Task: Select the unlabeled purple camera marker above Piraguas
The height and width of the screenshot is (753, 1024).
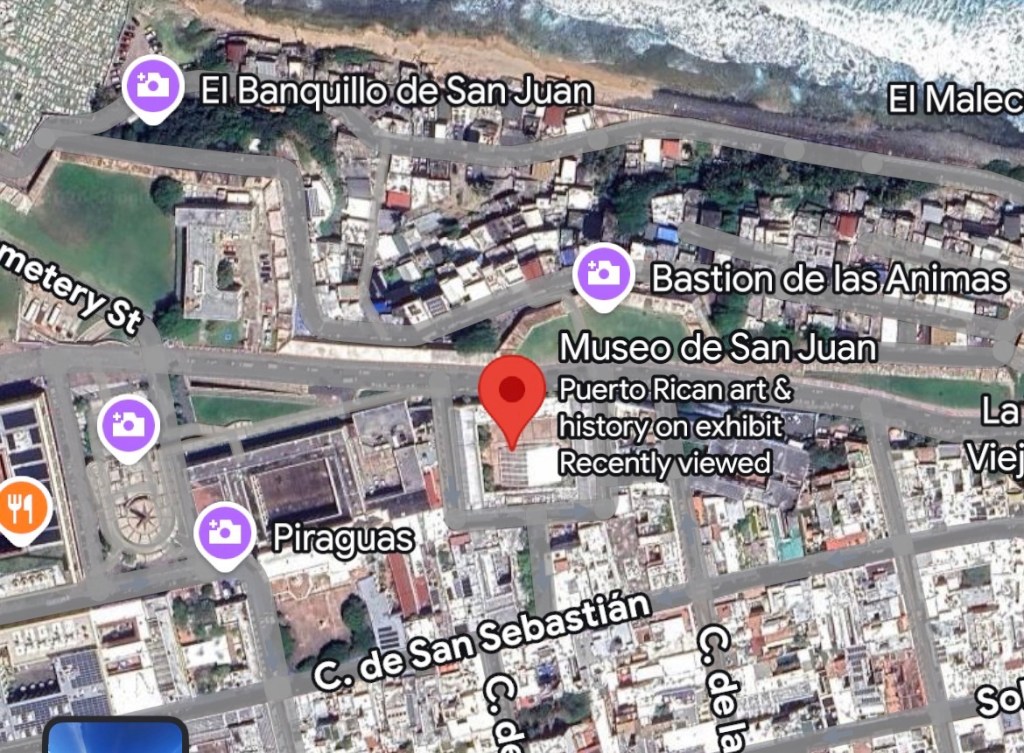Action: (129, 425)
